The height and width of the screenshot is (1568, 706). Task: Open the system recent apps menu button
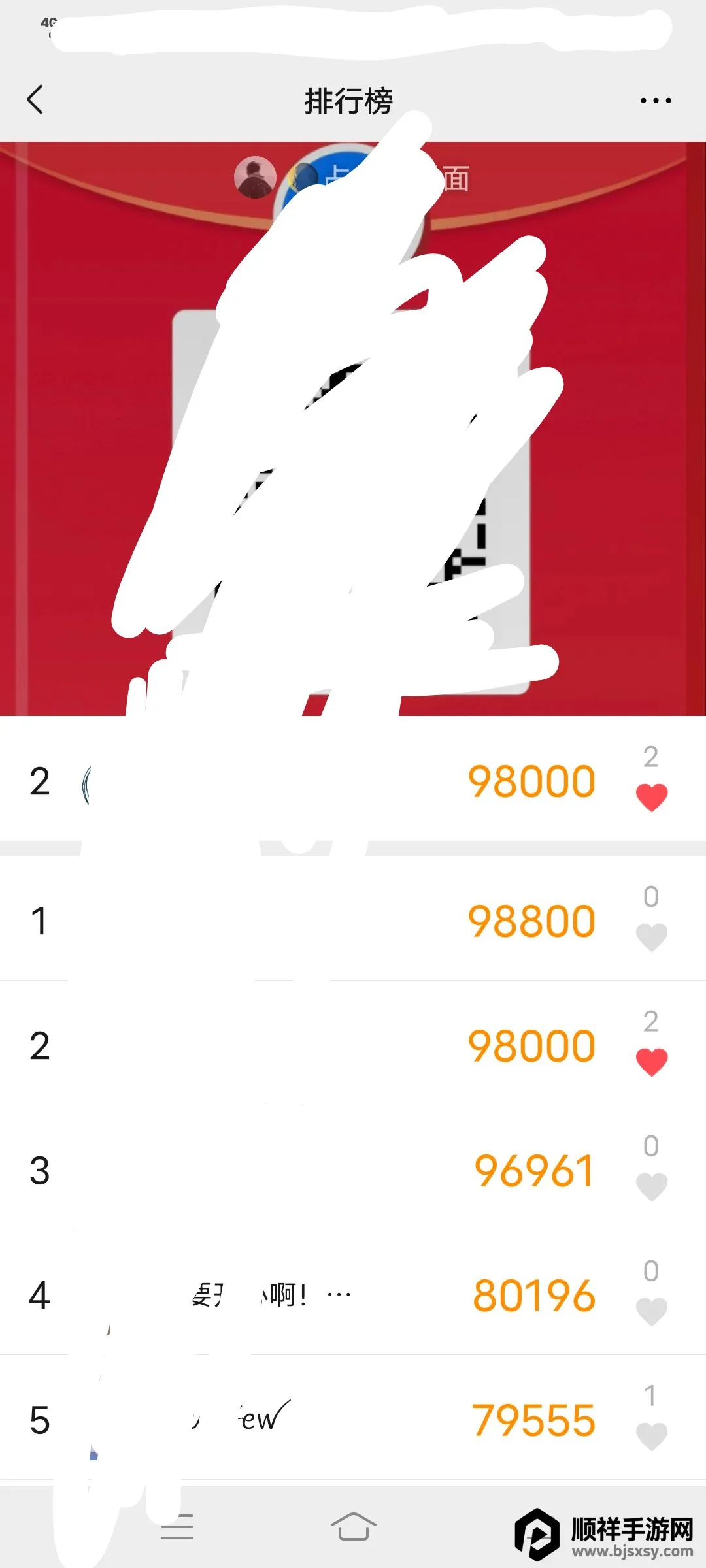coord(177,1527)
